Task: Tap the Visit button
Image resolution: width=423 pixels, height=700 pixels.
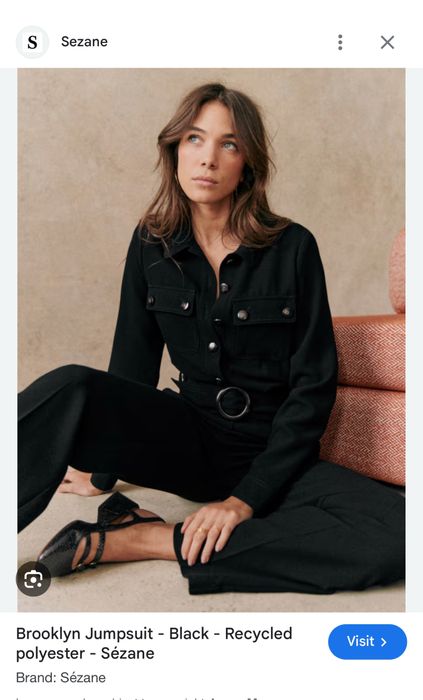Action: (367, 642)
